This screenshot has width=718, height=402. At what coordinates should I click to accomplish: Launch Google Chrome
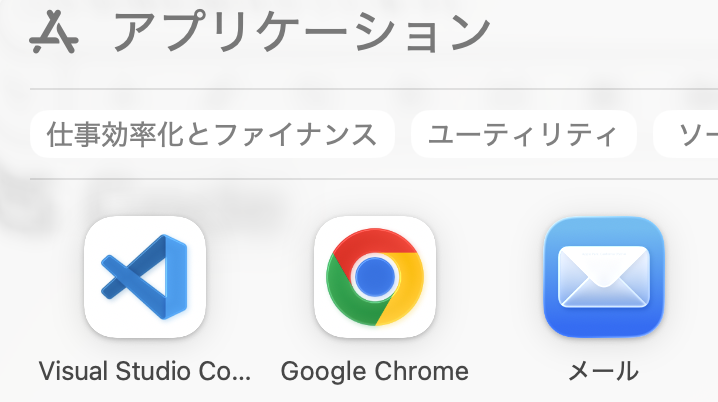coord(375,277)
